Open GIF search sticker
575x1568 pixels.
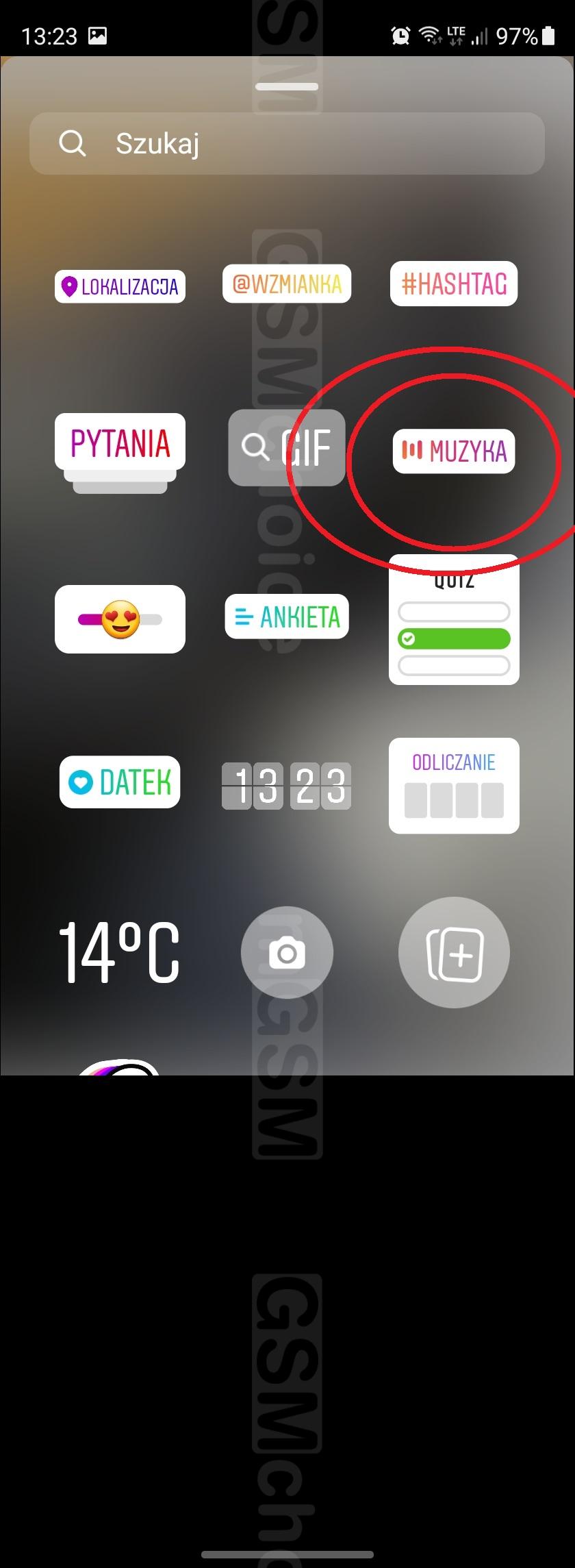287,447
